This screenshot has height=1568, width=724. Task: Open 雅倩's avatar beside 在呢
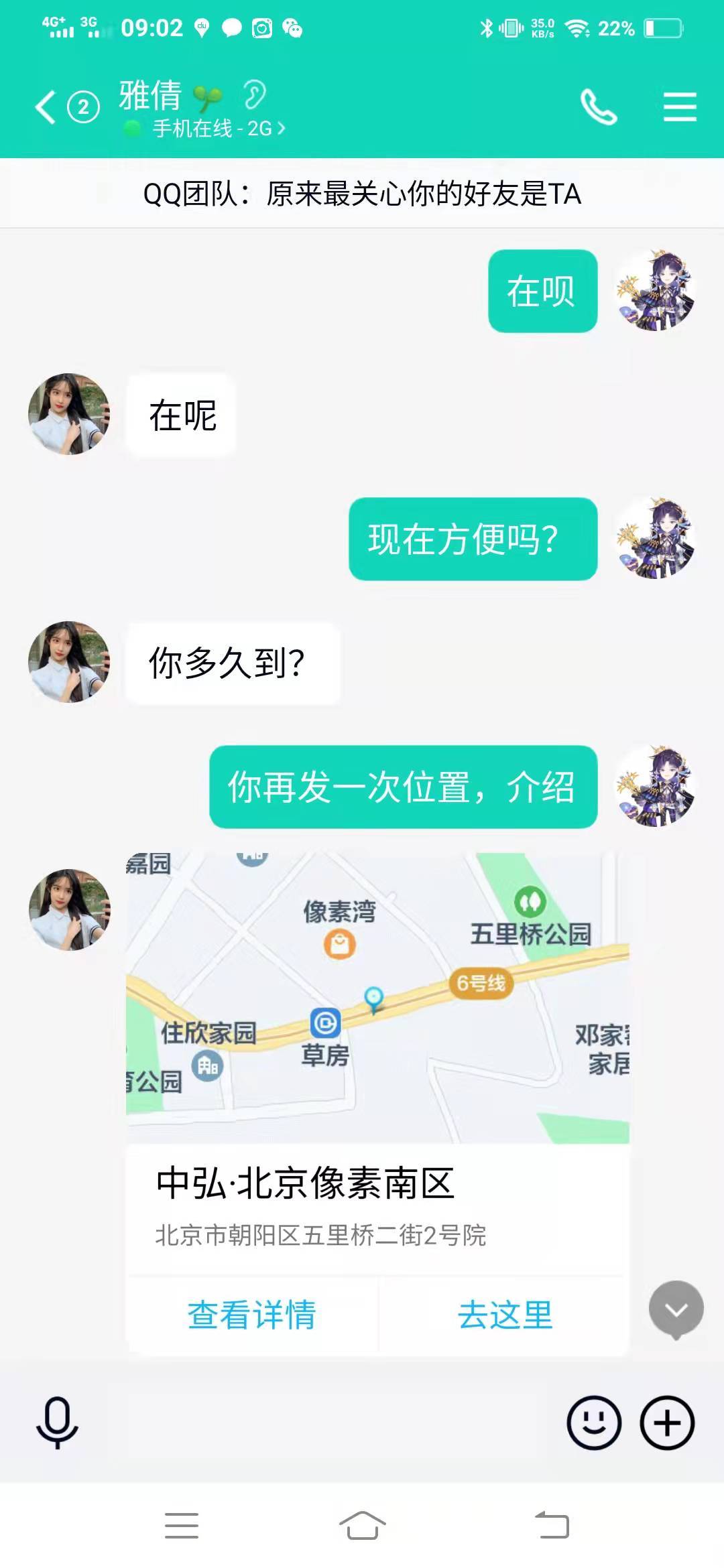(69, 414)
